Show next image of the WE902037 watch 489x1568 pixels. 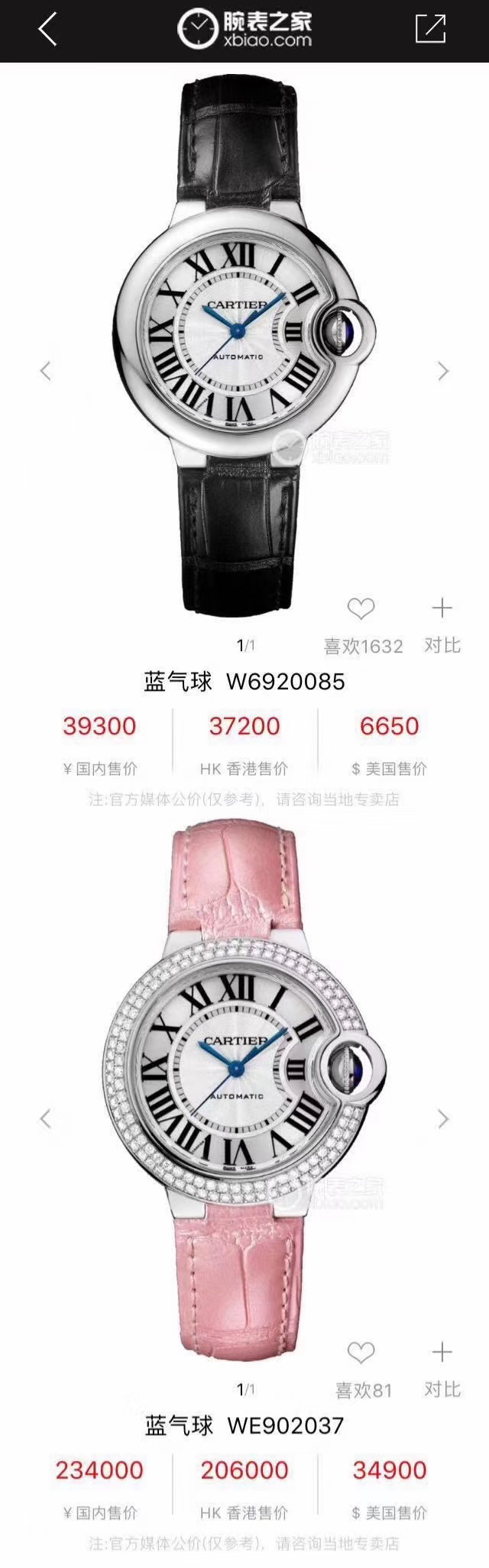click(442, 1119)
